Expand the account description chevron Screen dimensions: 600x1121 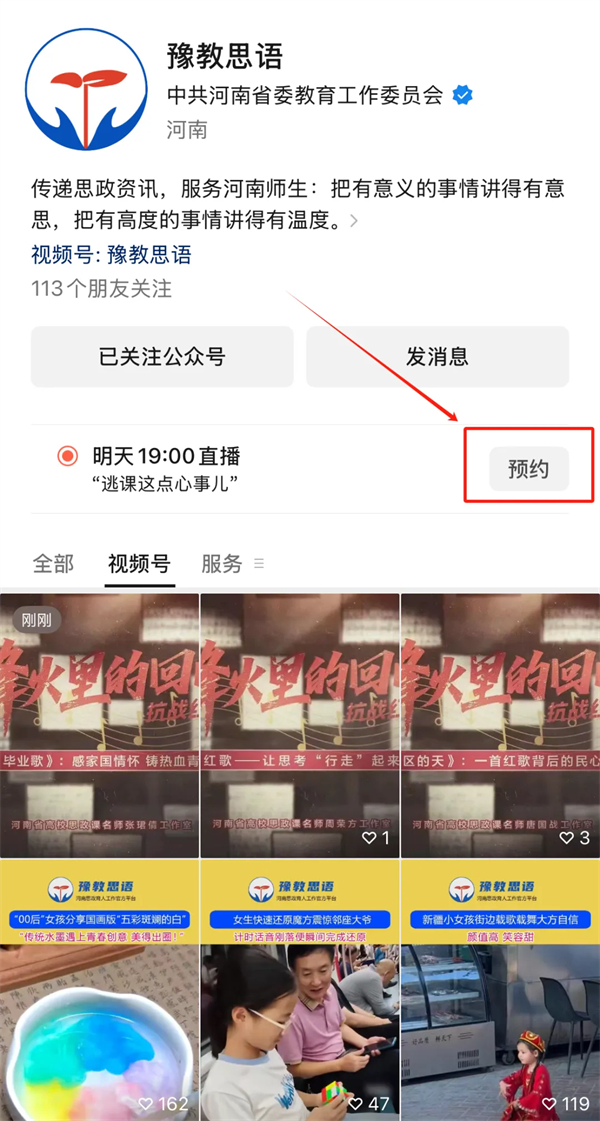pos(354,220)
